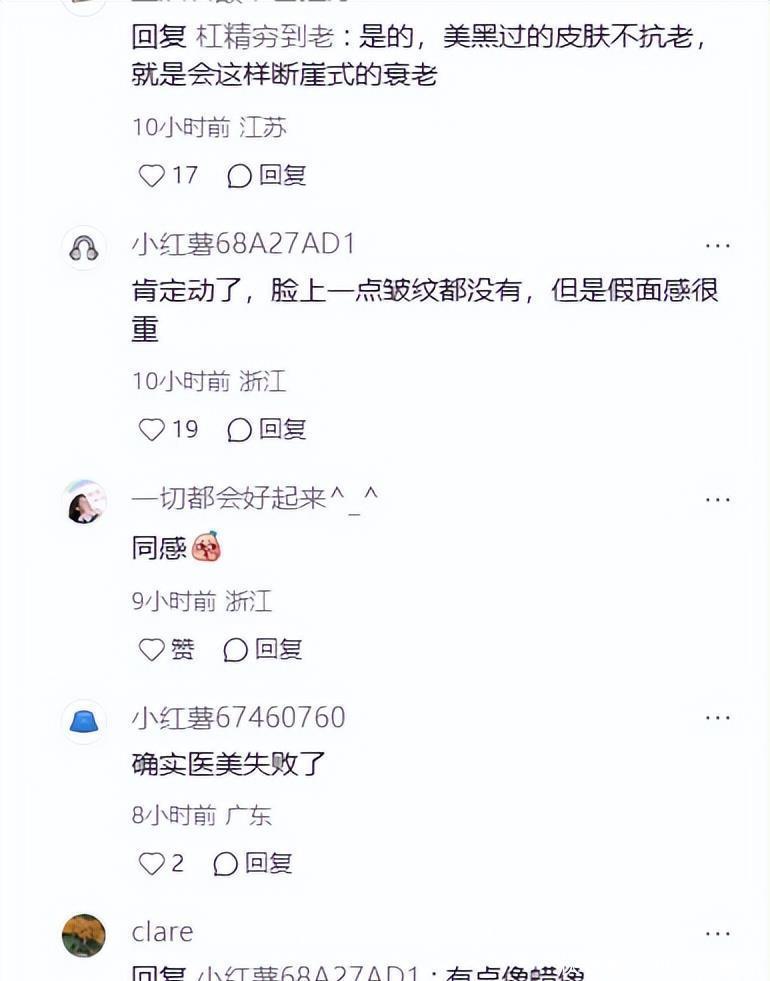Like the 确实医美失败了 comment

pyautogui.click(x=152, y=864)
